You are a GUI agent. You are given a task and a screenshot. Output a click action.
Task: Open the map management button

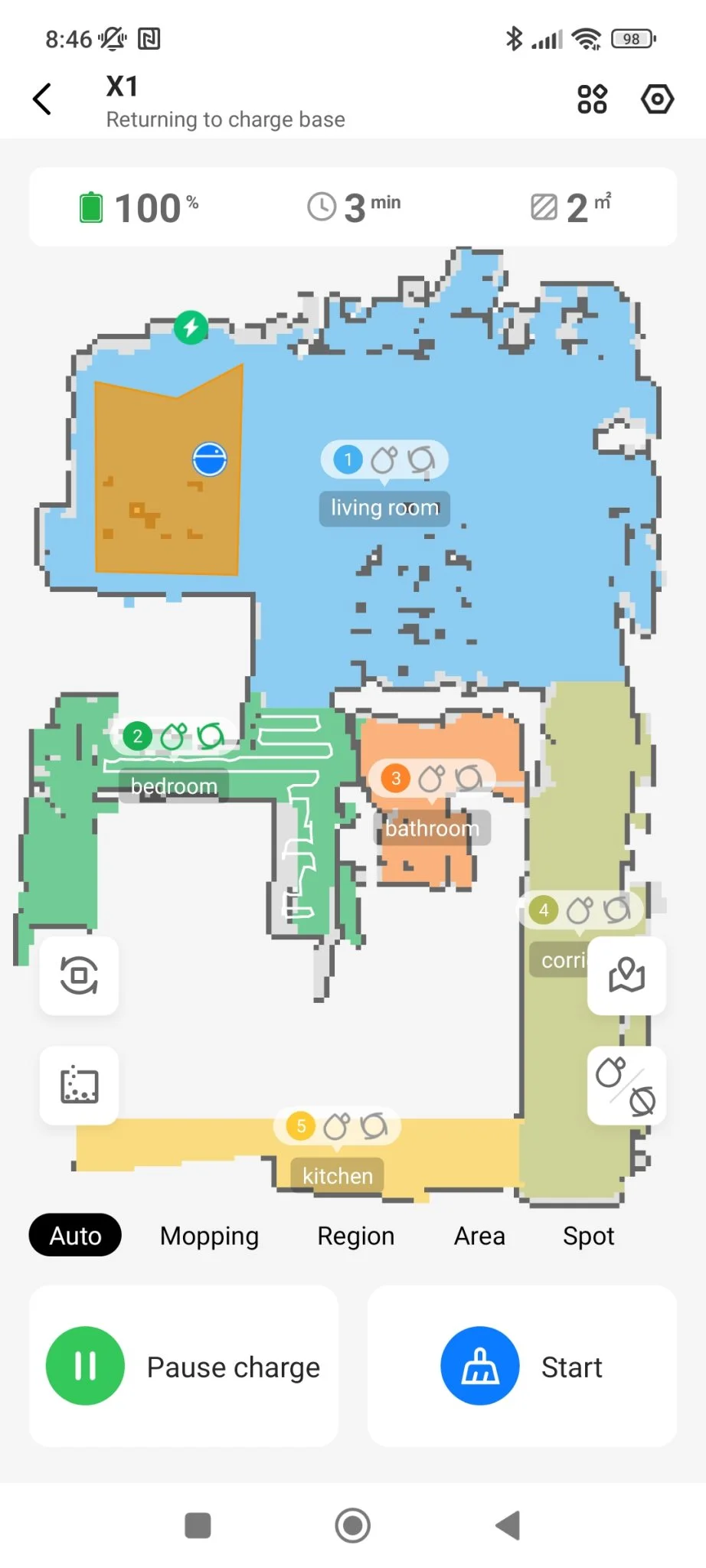click(x=626, y=975)
